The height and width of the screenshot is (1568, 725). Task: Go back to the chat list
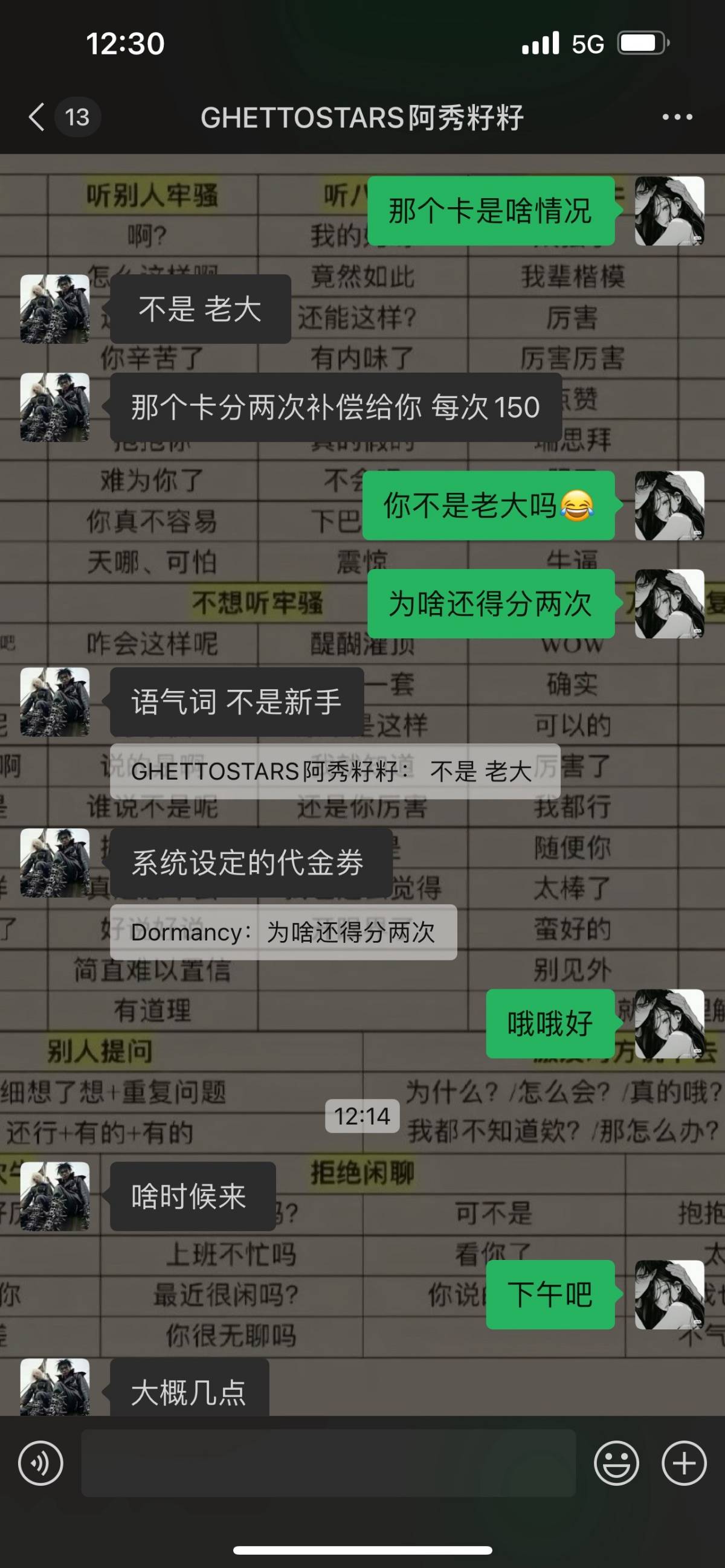37,116
